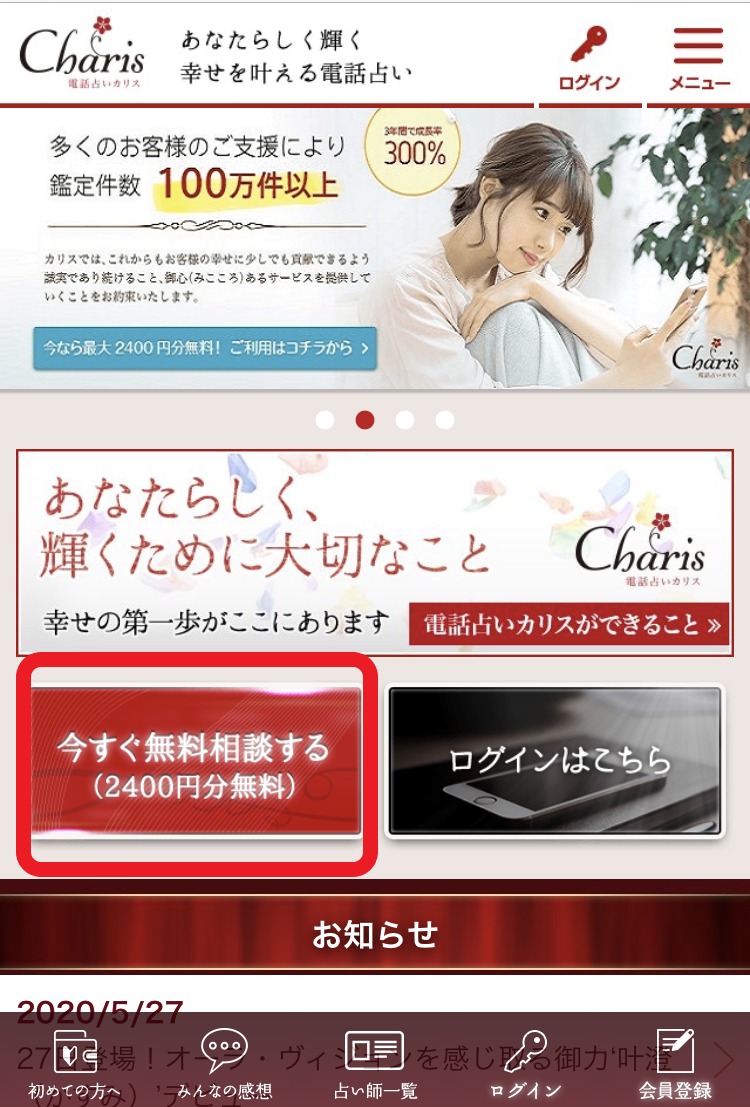Tap the ログインはこちら button
The image size is (750, 1107).
coord(556,760)
